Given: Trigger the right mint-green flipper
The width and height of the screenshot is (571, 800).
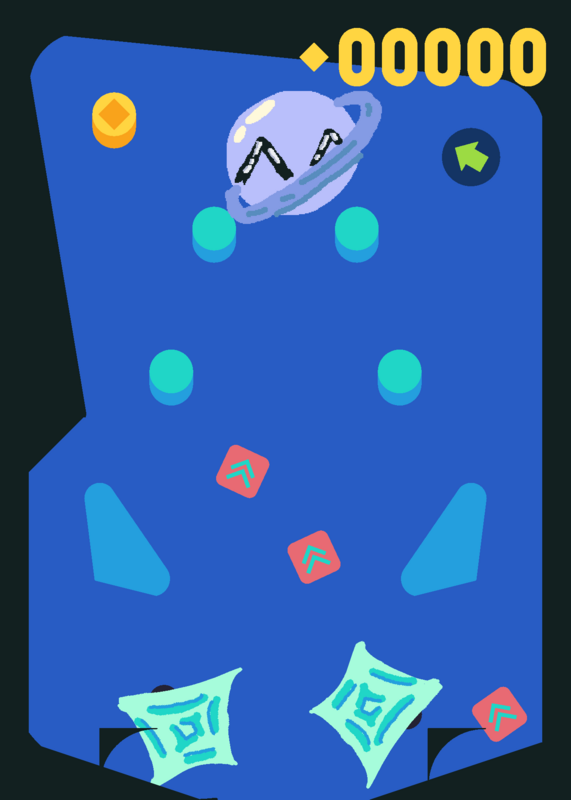Looking at the screenshot, I should coord(376,714).
